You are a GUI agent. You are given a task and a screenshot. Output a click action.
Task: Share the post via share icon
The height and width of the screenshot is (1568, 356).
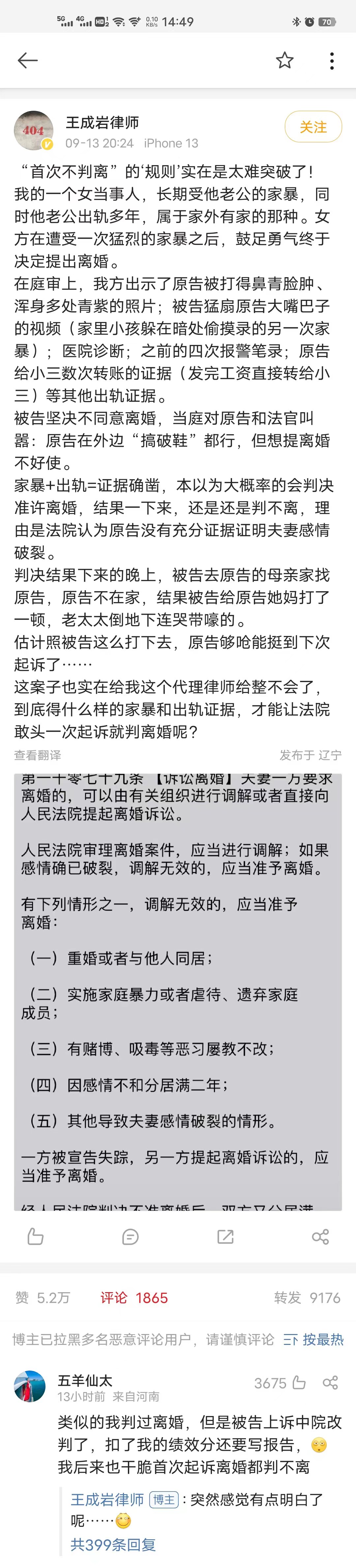pyautogui.click(x=320, y=1236)
